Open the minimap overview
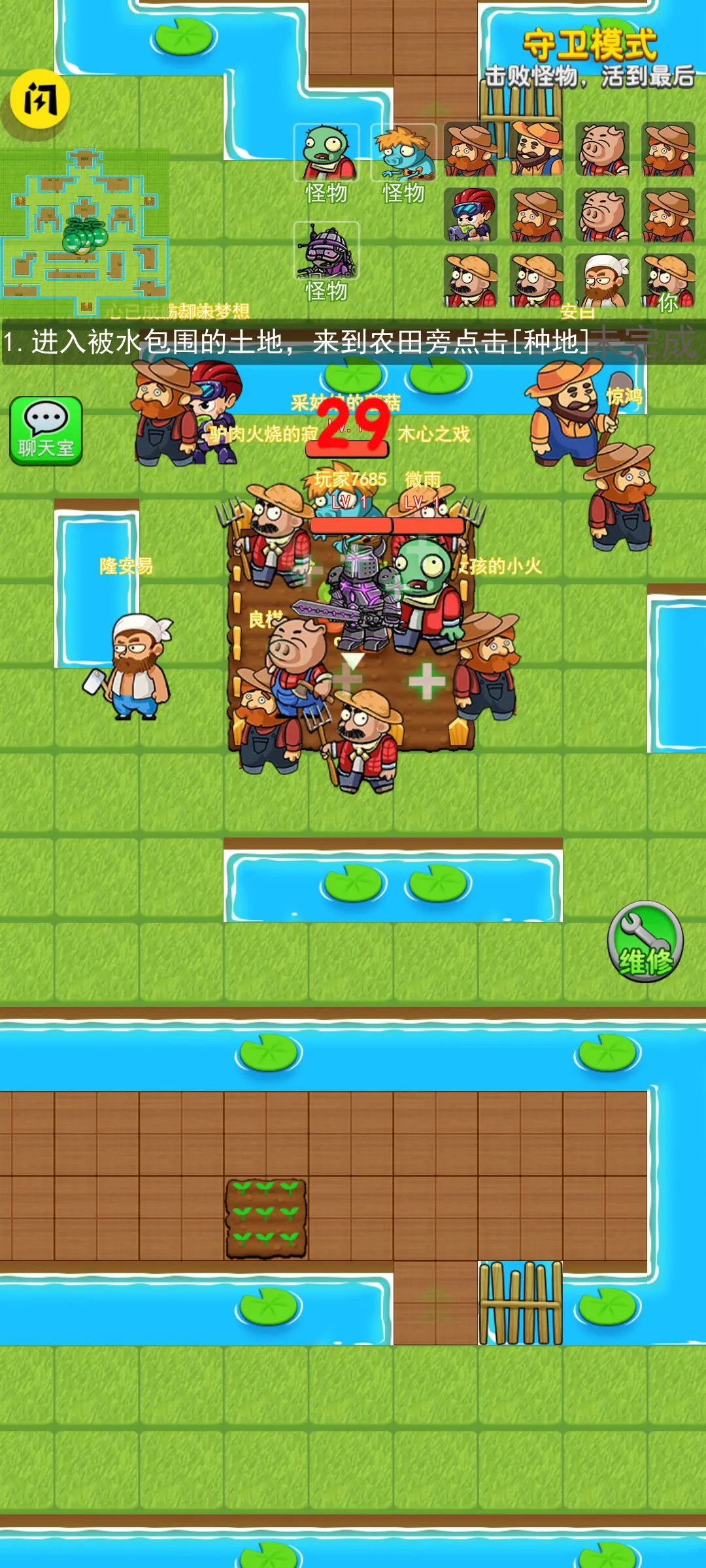The height and width of the screenshot is (1568, 706). (85, 232)
